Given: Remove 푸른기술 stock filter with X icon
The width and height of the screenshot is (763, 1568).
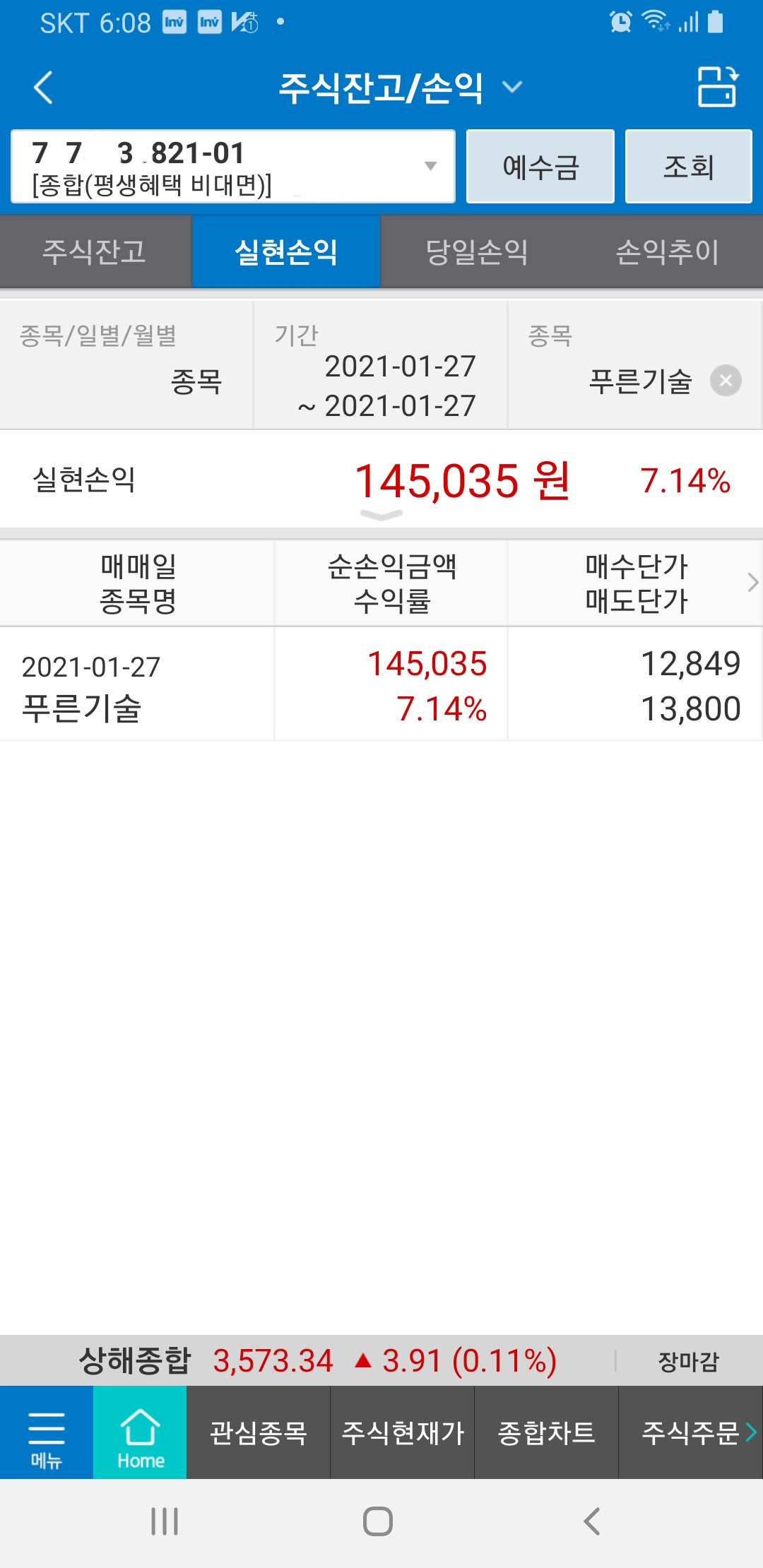Looking at the screenshot, I should click(727, 380).
